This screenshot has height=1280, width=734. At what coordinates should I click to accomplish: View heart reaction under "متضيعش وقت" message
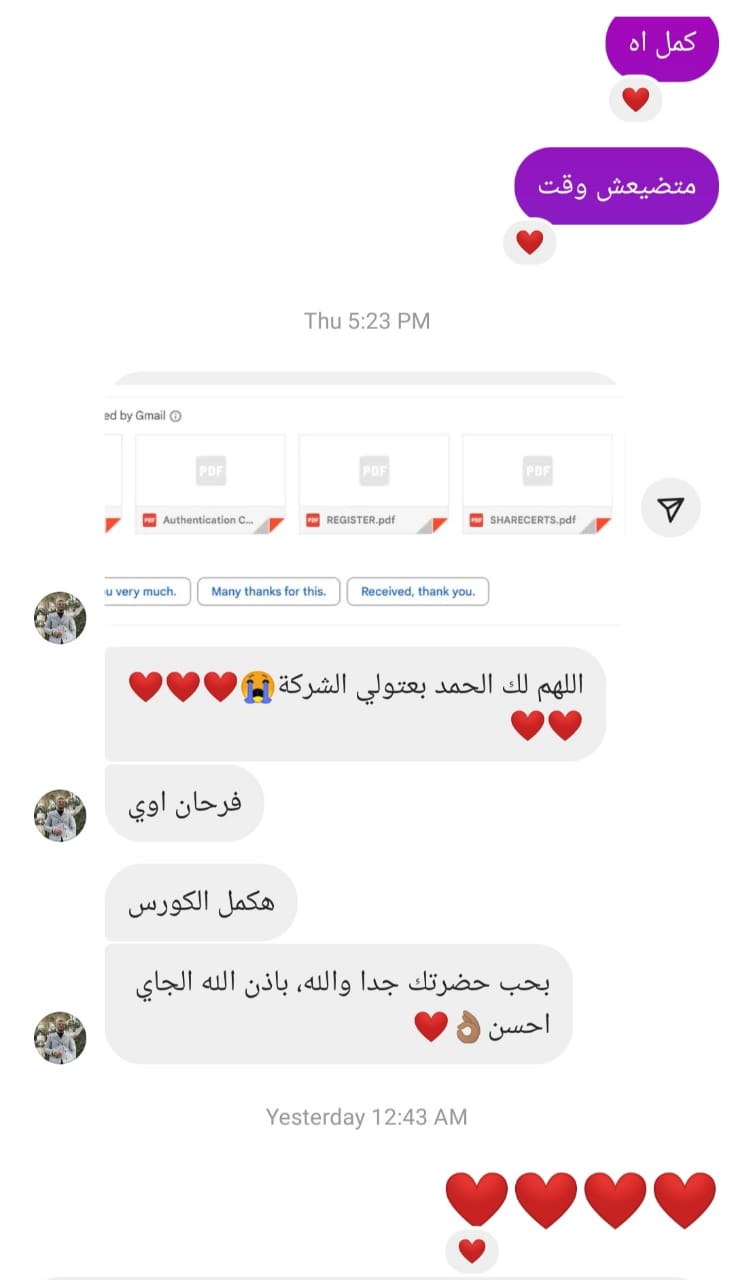pos(529,241)
